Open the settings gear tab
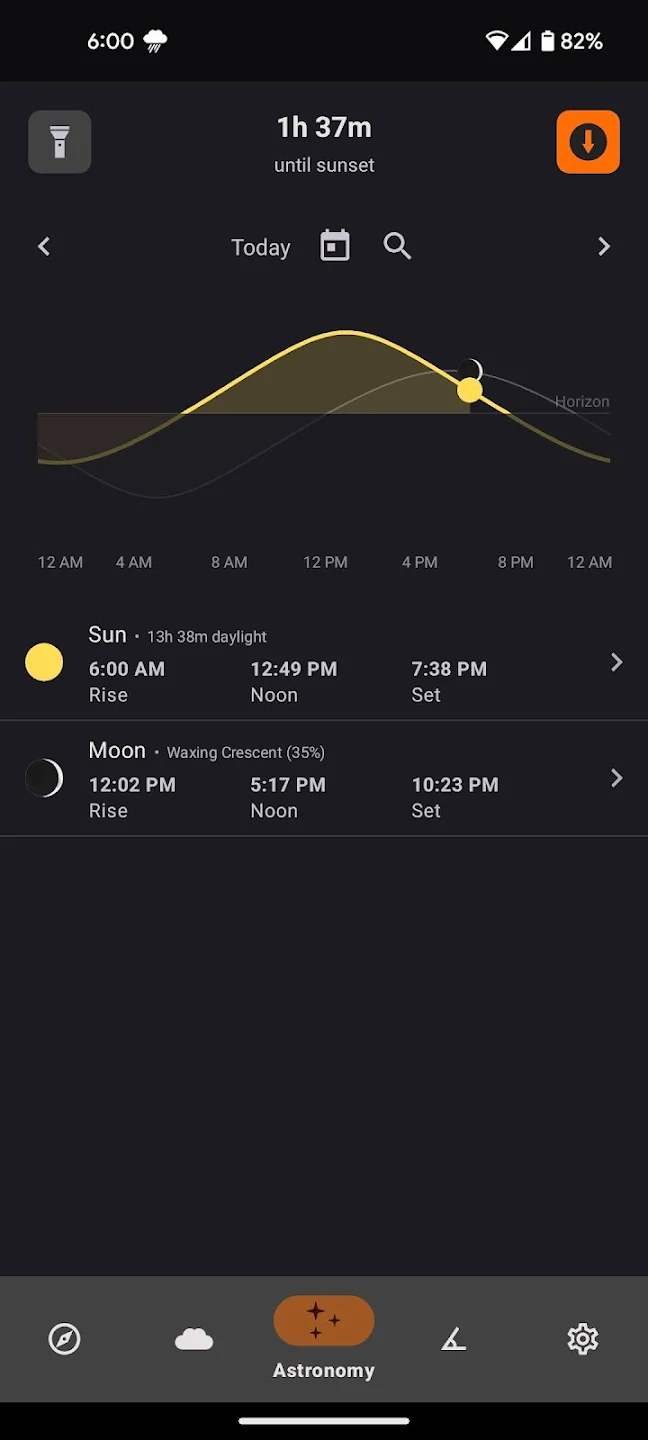The image size is (648, 1440). coord(583,1338)
